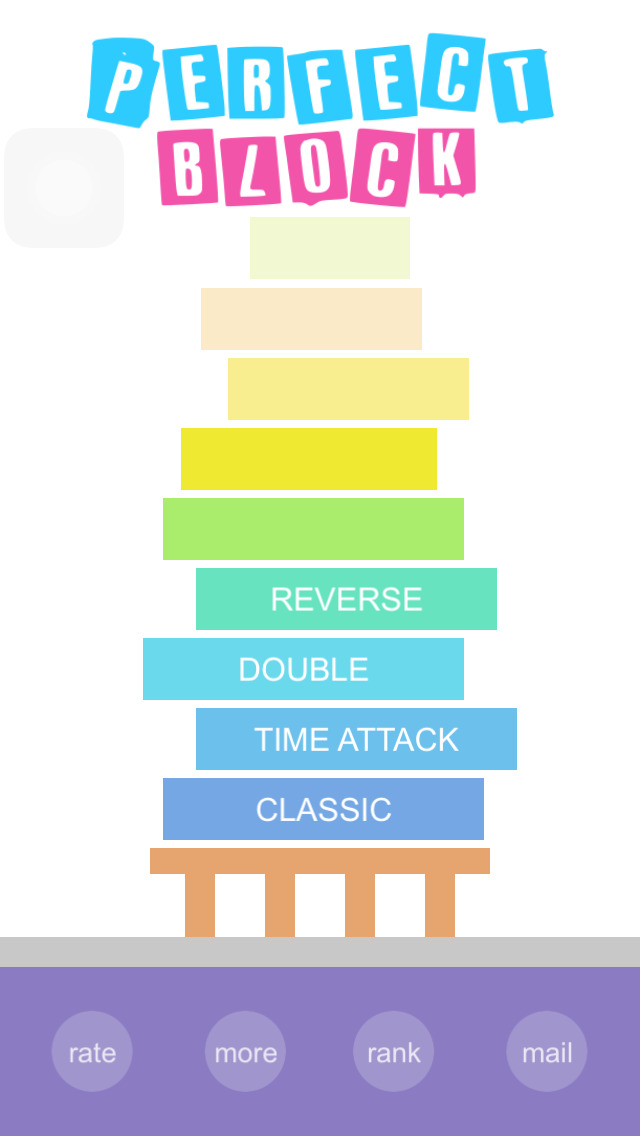Play the Double mode
The image size is (640, 1136).
tap(303, 669)
